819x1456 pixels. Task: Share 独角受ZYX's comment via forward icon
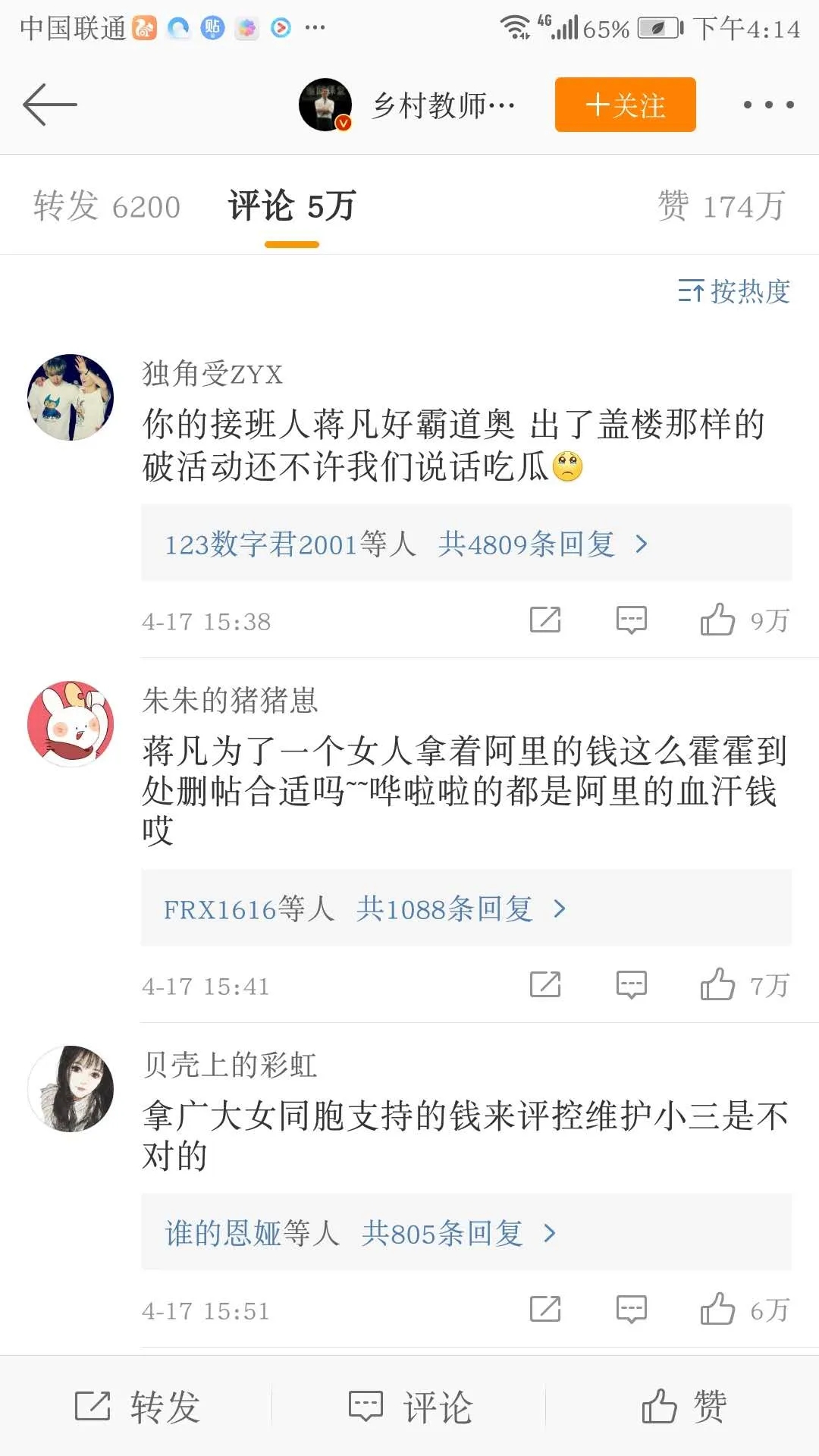545,620
